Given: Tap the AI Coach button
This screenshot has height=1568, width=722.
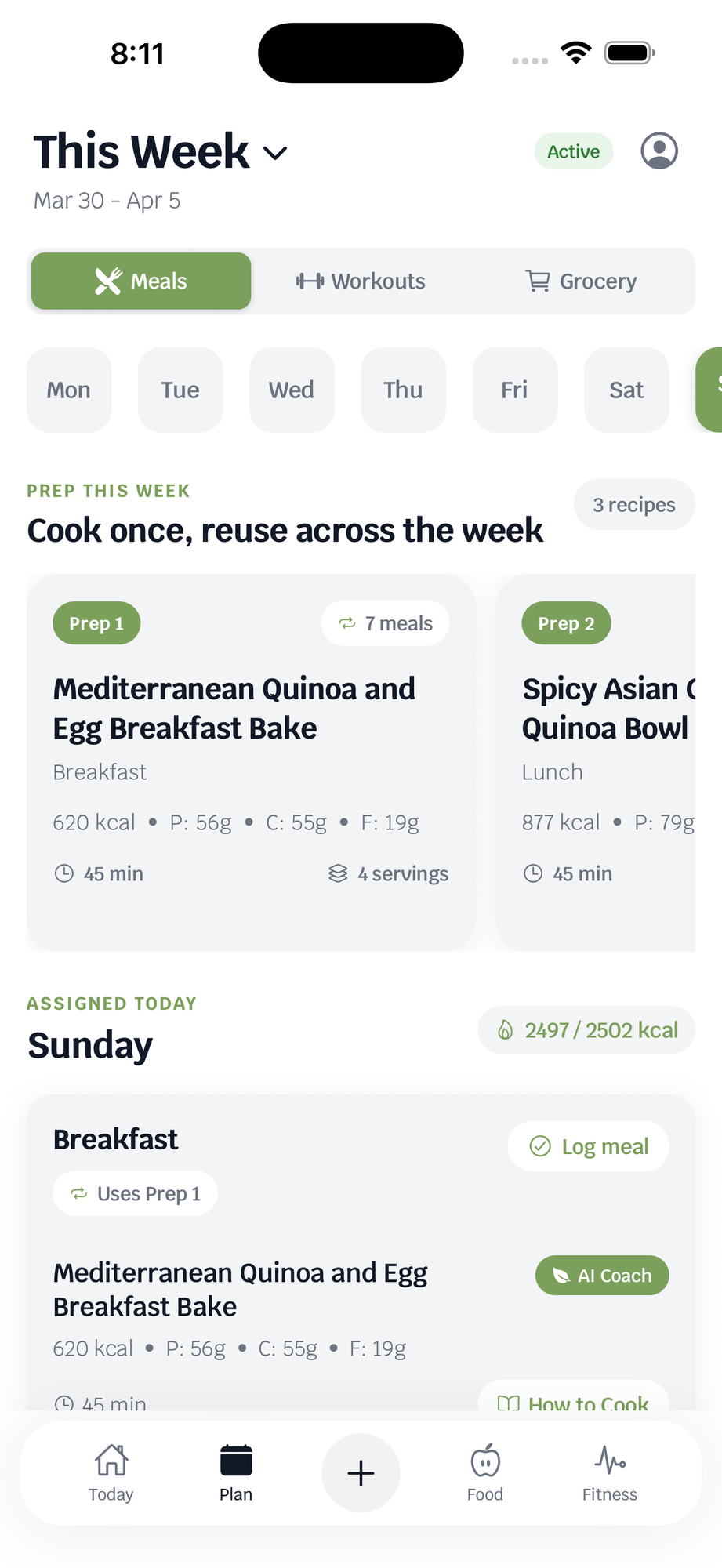Looking at the screenshot, I should point(601,1275).
